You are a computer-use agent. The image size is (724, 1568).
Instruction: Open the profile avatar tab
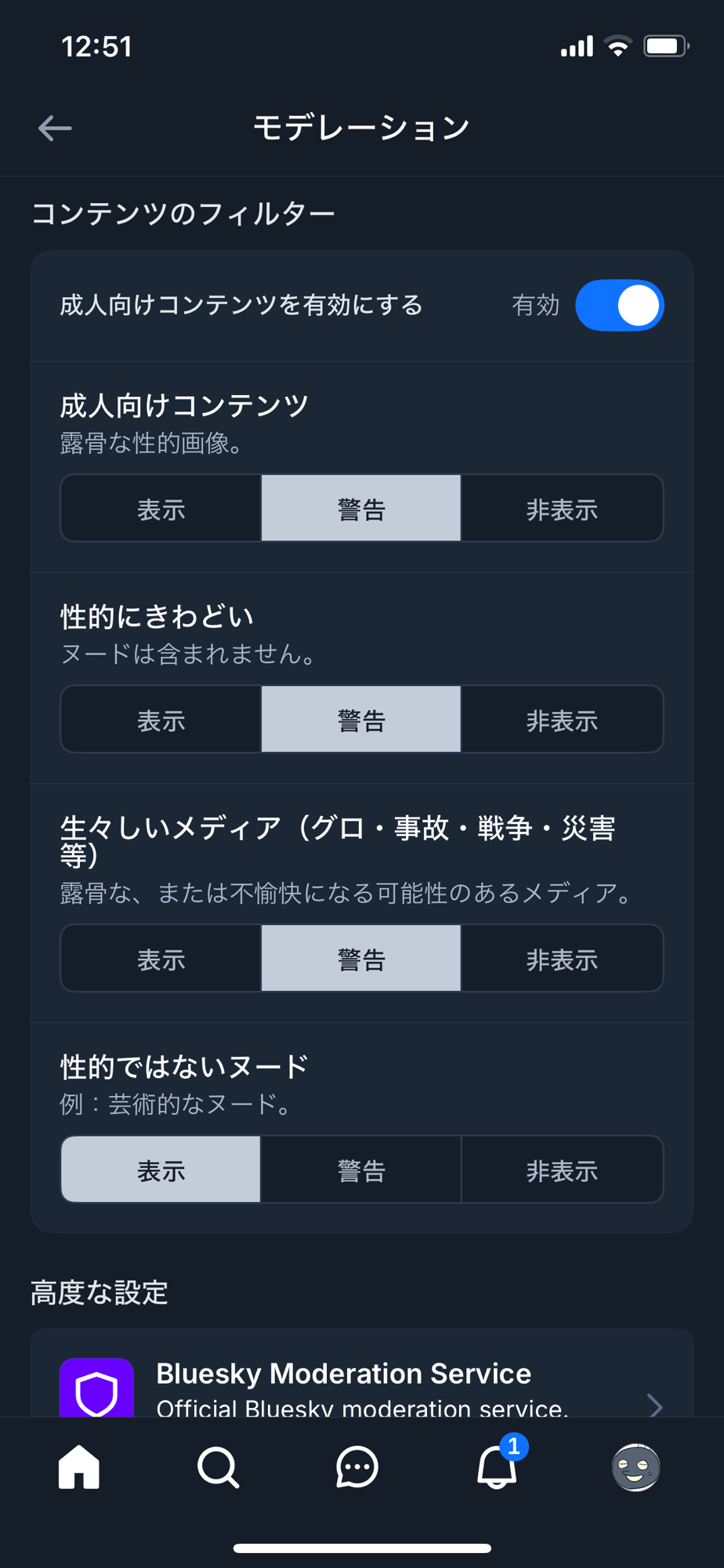[x=635, y=1467]
